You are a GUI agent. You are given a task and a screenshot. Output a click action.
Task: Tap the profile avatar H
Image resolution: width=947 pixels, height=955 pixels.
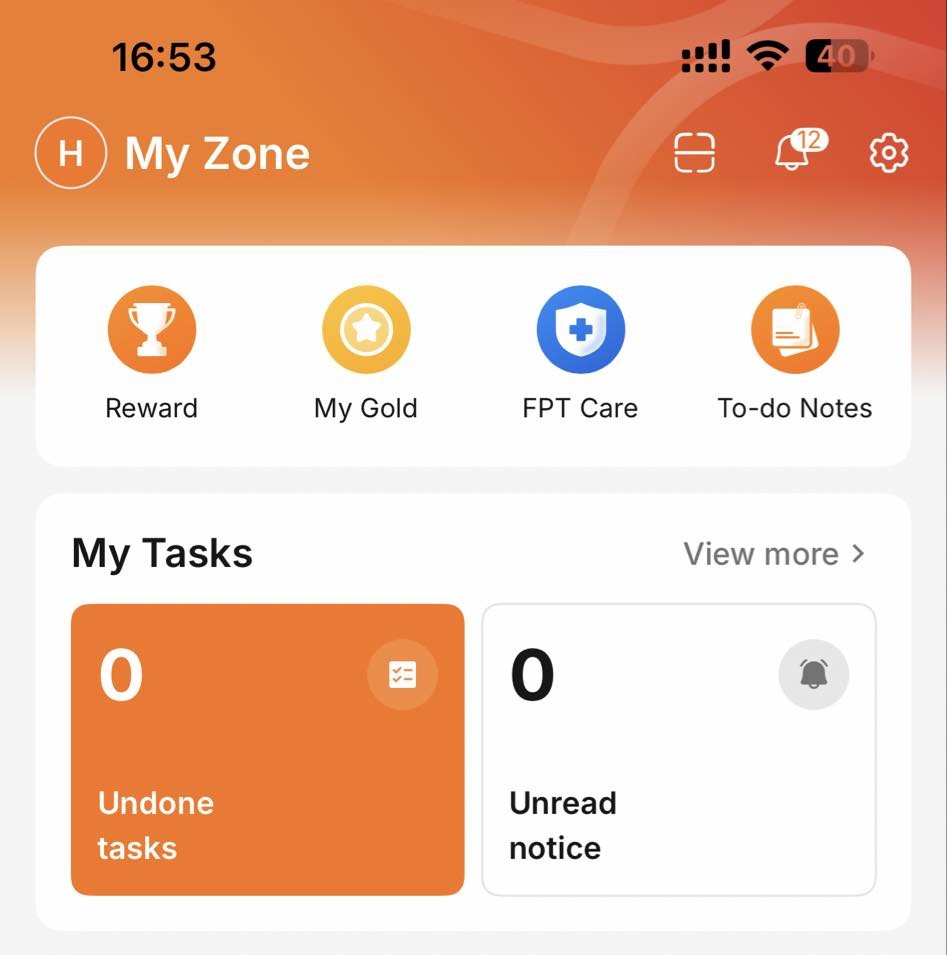pyautogui.click(x=70, y=153)
